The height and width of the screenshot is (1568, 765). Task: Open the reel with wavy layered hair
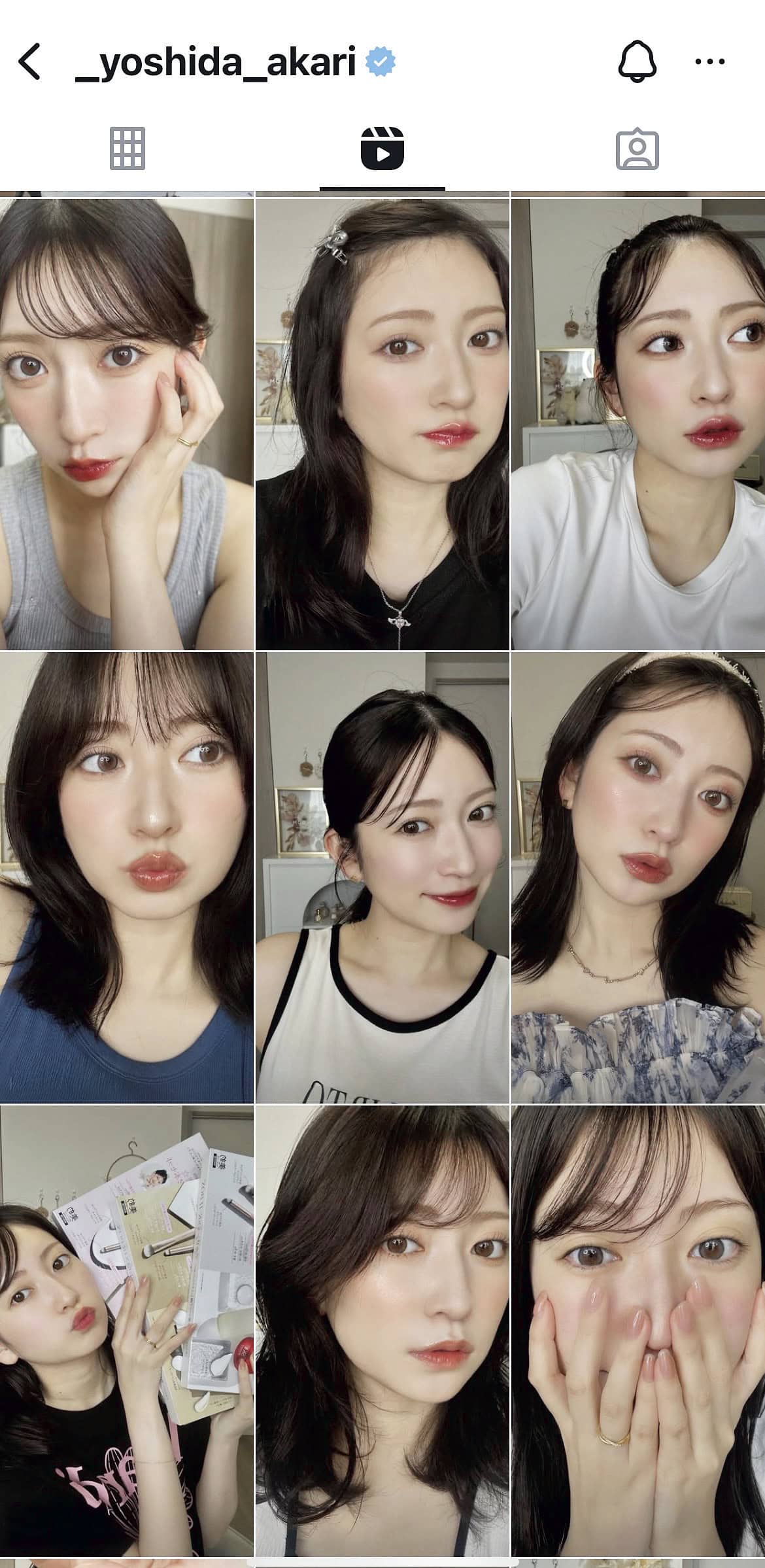click(382, 1331)
